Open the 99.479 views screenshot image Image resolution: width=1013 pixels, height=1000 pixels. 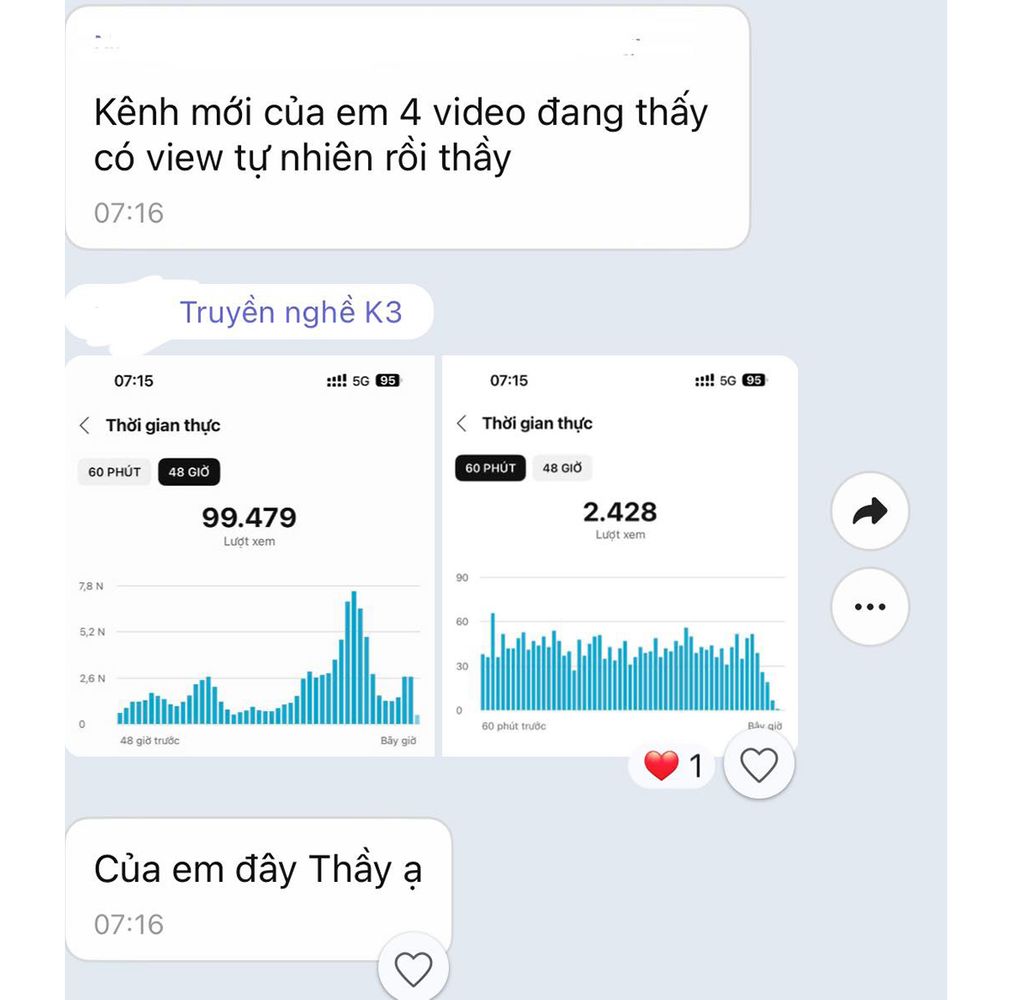click(250, 556)
